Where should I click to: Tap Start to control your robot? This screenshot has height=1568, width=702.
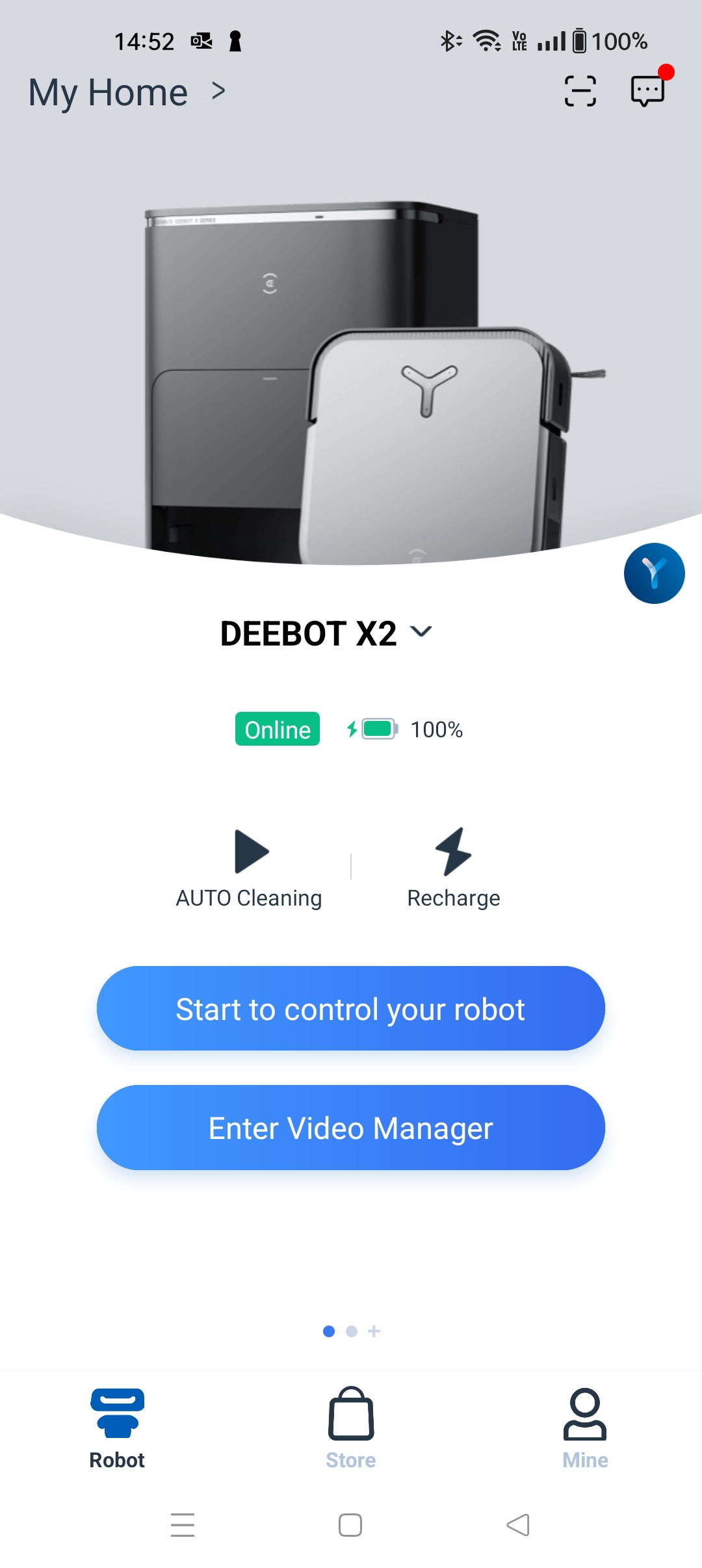click(351, 1008)
